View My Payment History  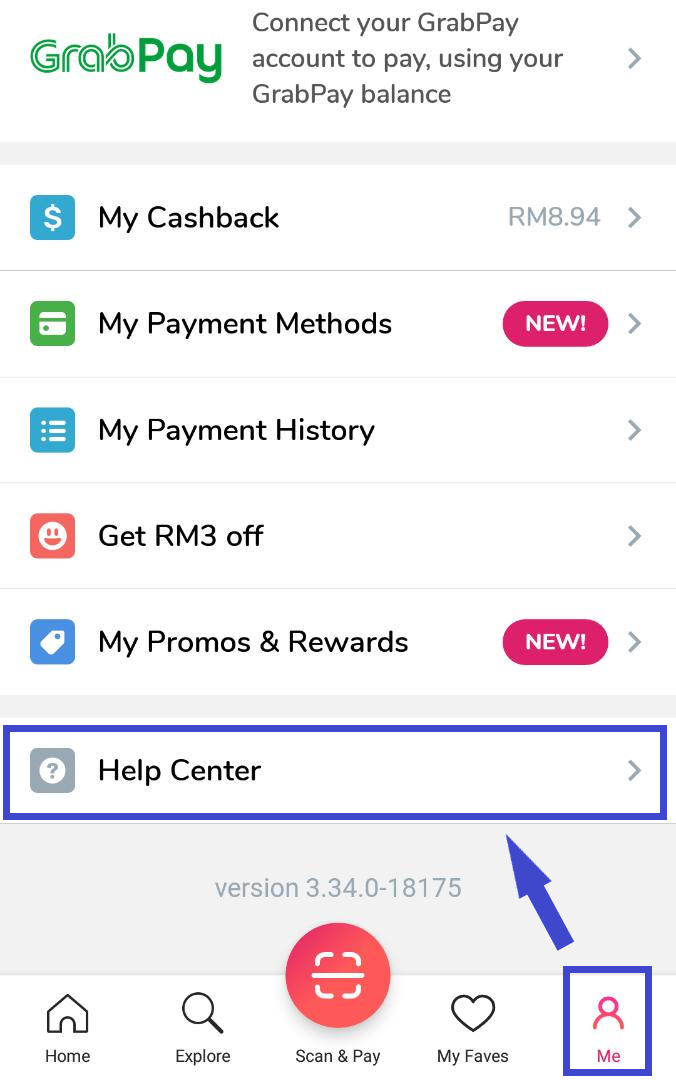point(338,430)
